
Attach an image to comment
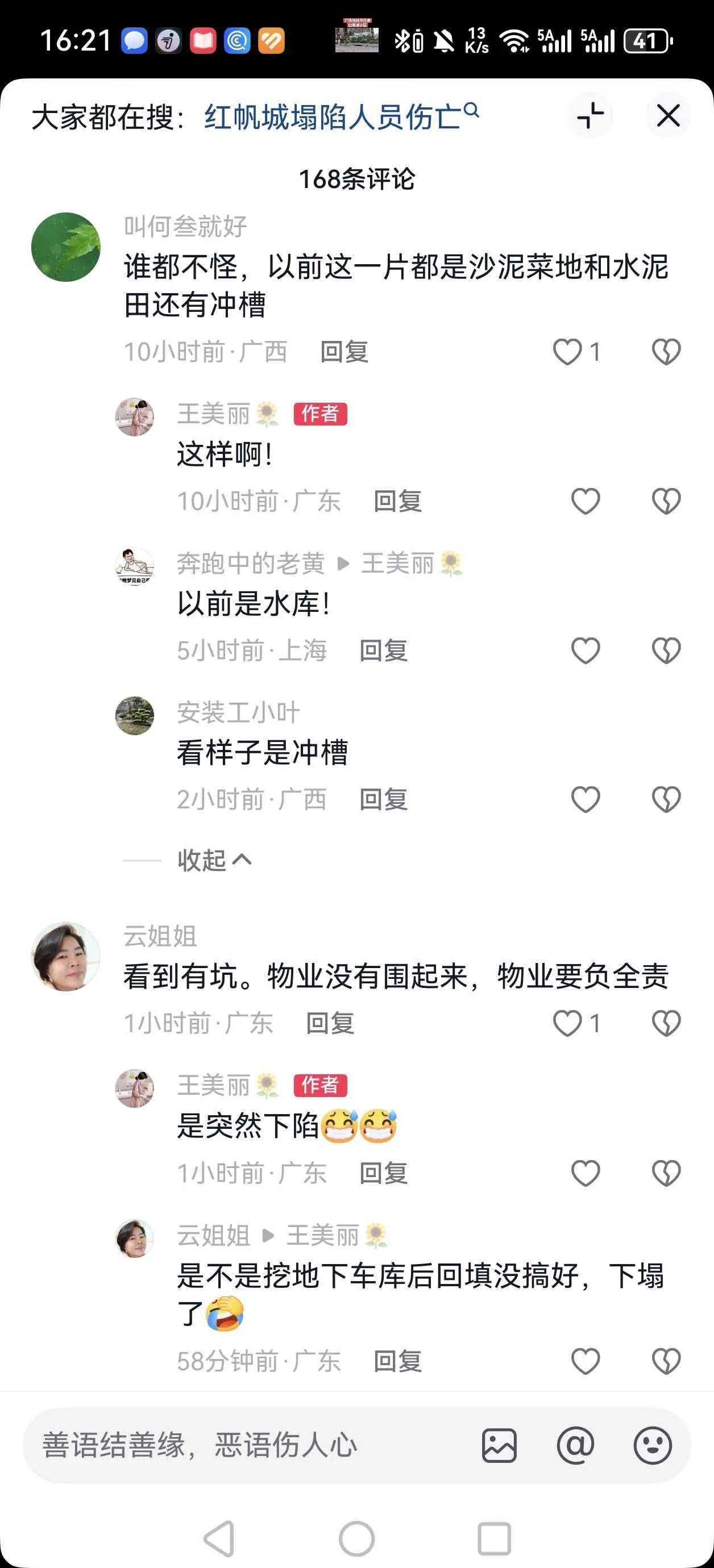click(499, 1445)
